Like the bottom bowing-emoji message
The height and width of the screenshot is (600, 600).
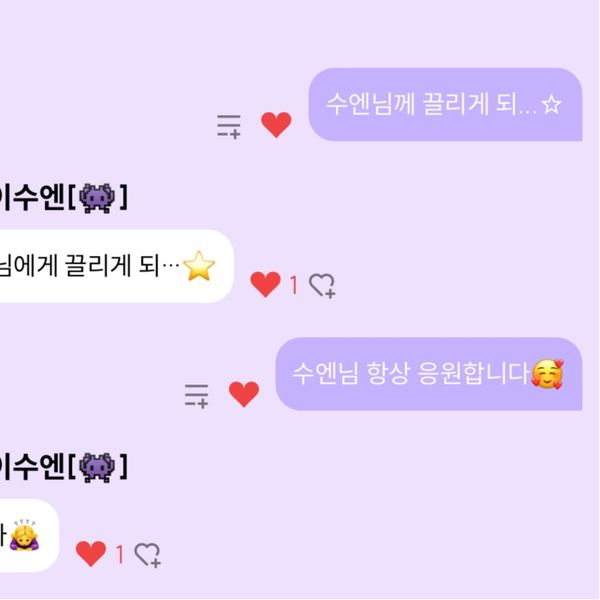(91, 553)
